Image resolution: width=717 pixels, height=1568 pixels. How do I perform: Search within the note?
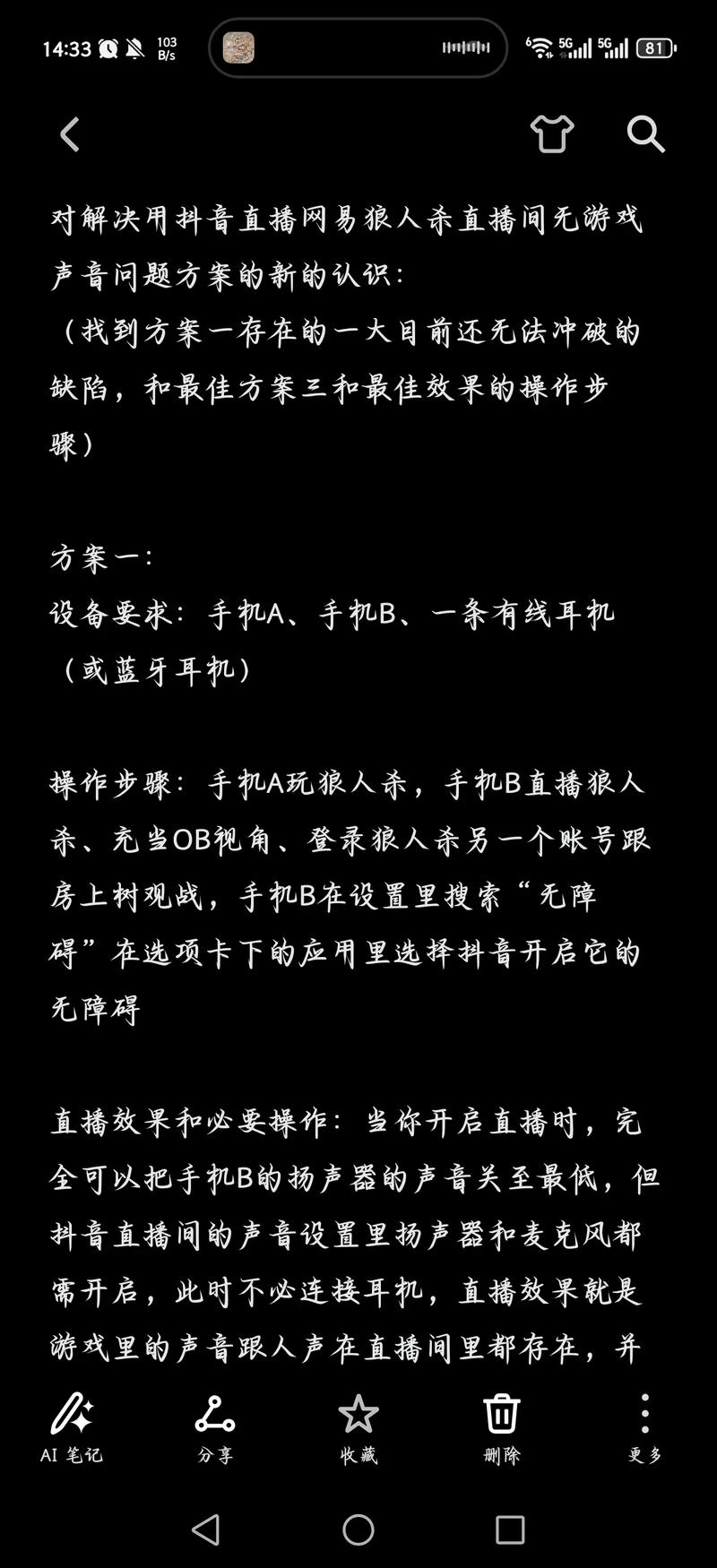pyautogui.click(x=645, y=134)
